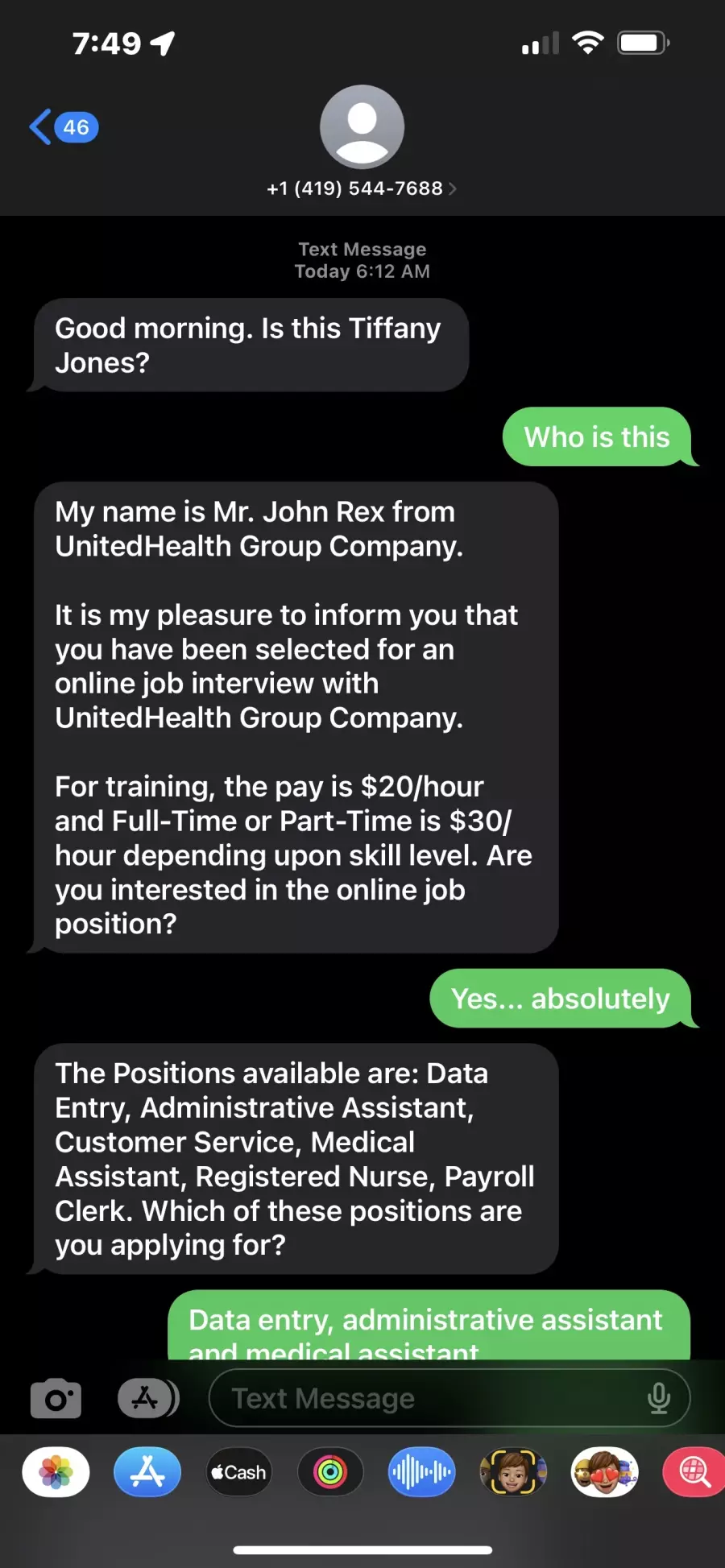This screenshot has height=1568, width=725.
Task: Open the #images search app
Action: pyautogui.click(x=694, y=1472)
